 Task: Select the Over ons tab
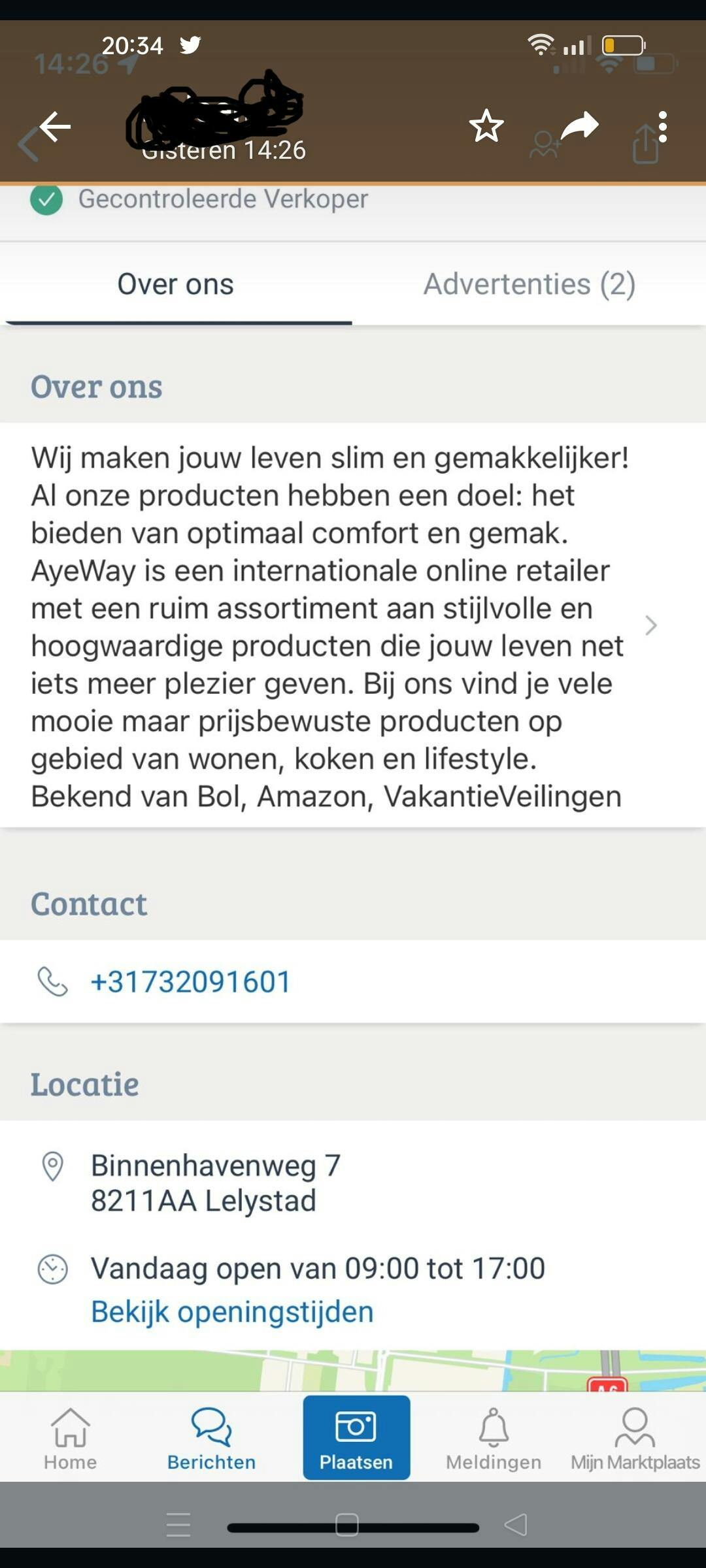(175, 284)
